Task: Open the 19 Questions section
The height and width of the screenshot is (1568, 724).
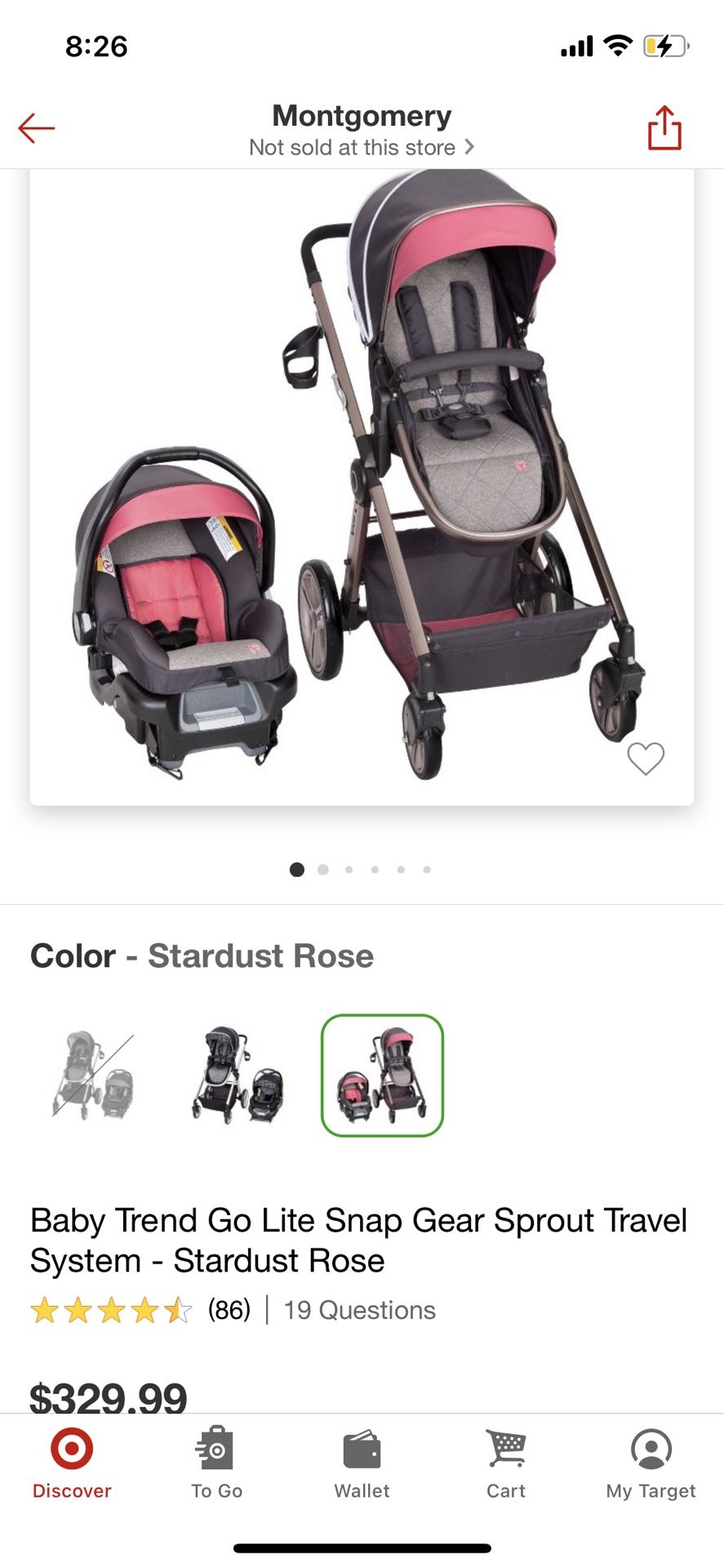Action: click(359, 1310)
